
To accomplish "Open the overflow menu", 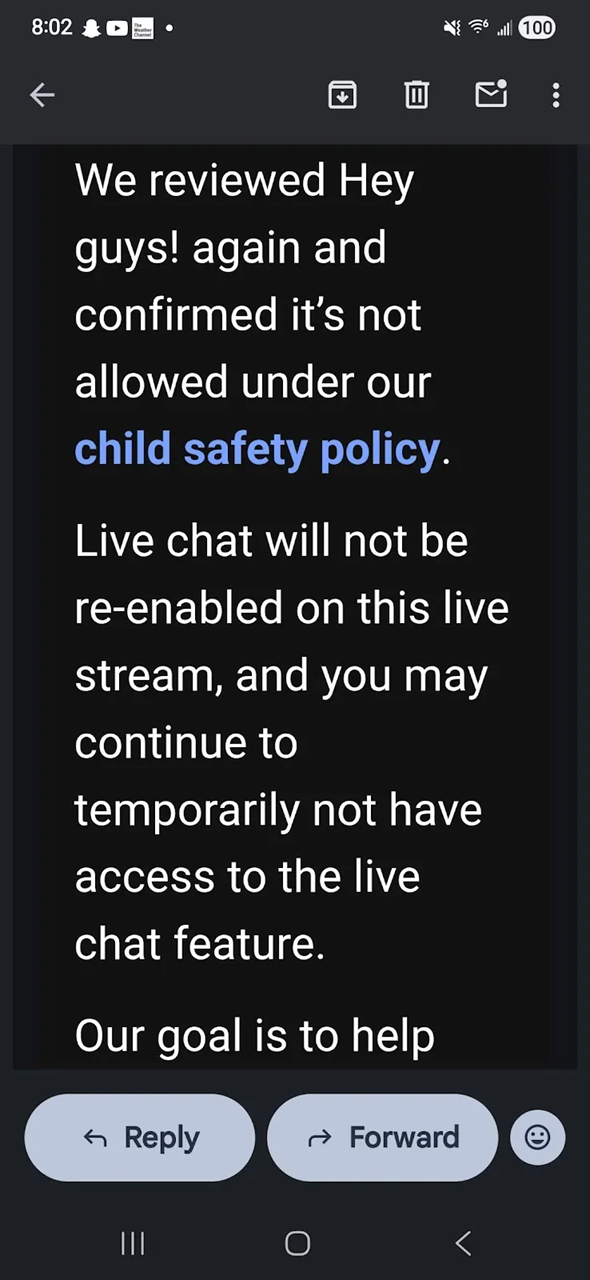I will [556, 95].
